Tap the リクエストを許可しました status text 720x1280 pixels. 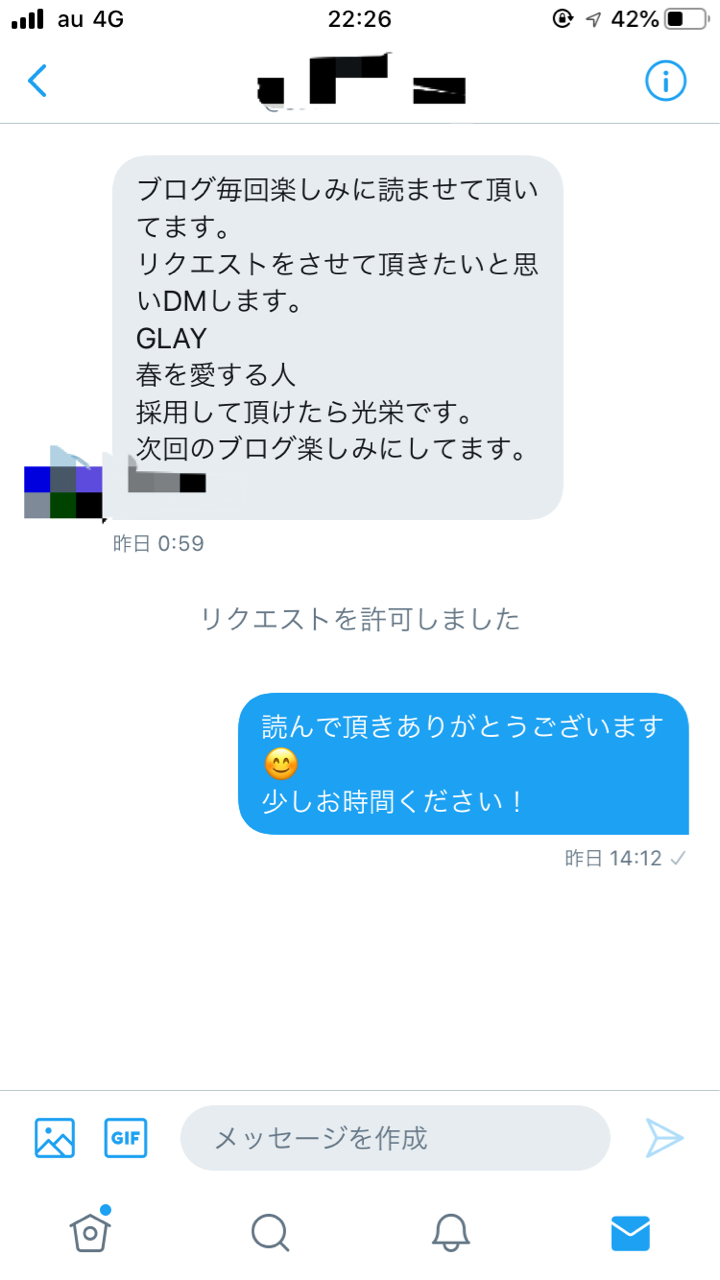click(360, 620)
